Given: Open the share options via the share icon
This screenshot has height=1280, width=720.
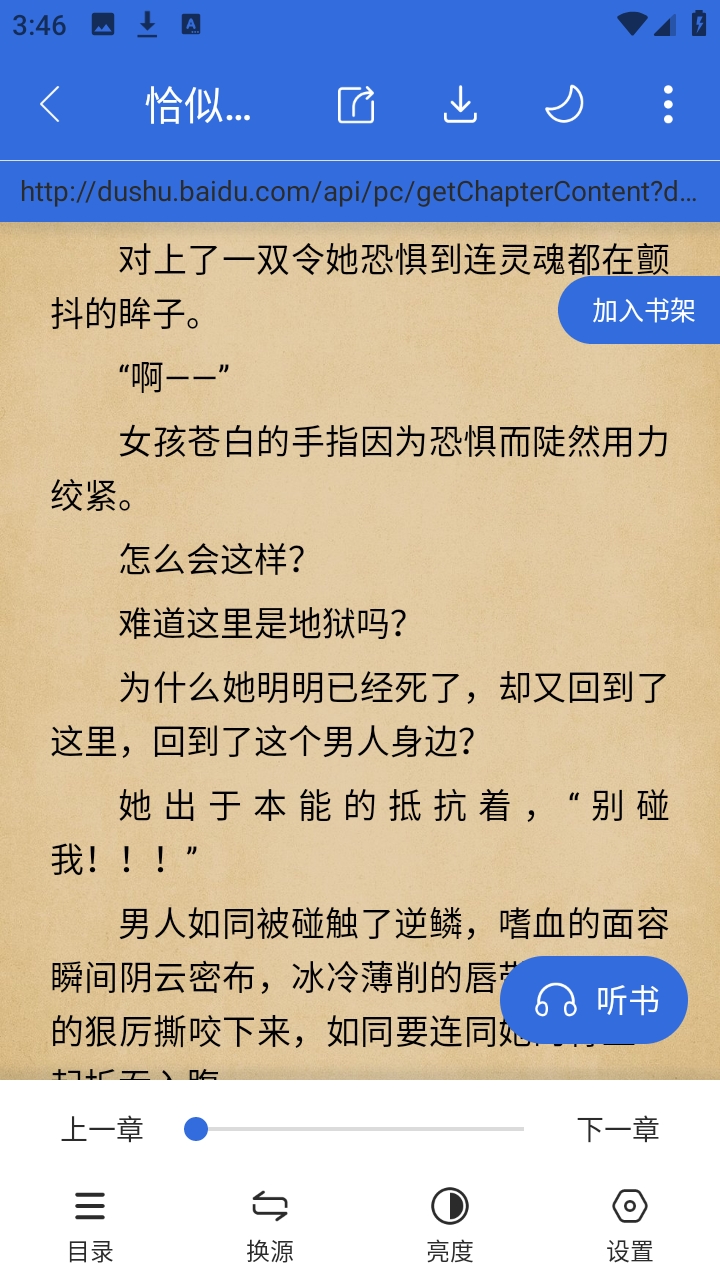Looking at the screenshot, I should click(x=356, y=103).
